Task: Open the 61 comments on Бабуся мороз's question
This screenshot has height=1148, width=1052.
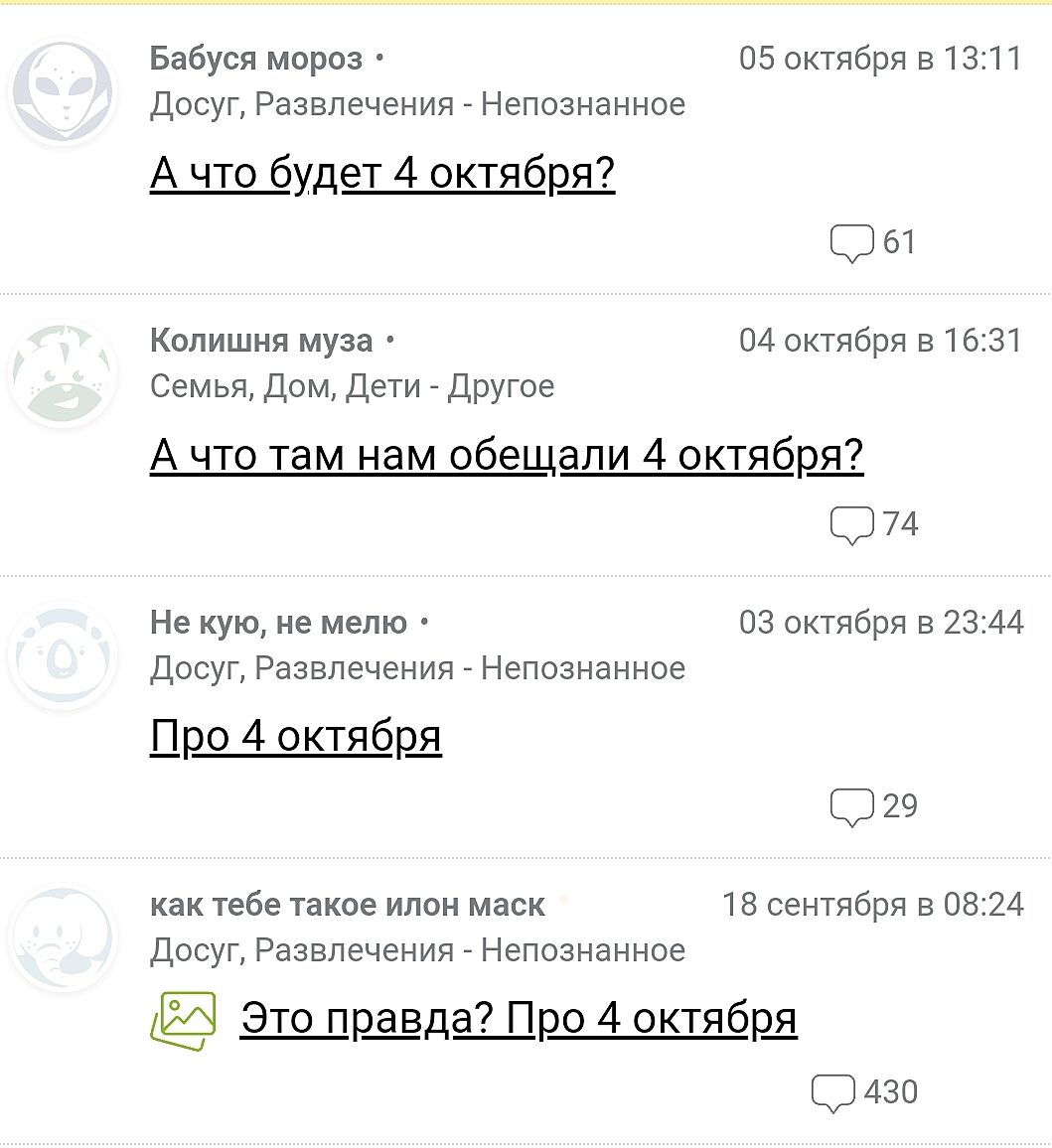Action: [x=873, y=242]
